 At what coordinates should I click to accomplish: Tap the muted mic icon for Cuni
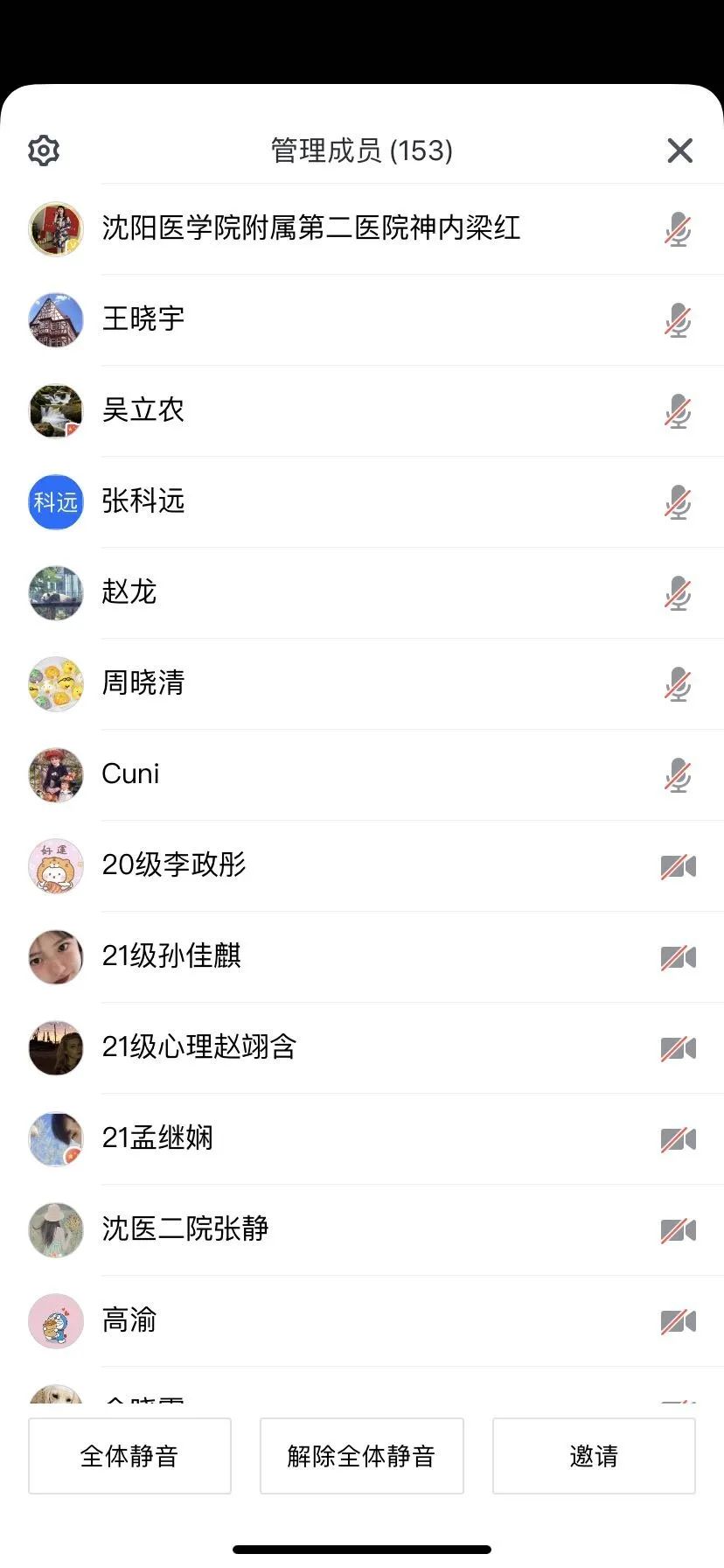(678, 775)
